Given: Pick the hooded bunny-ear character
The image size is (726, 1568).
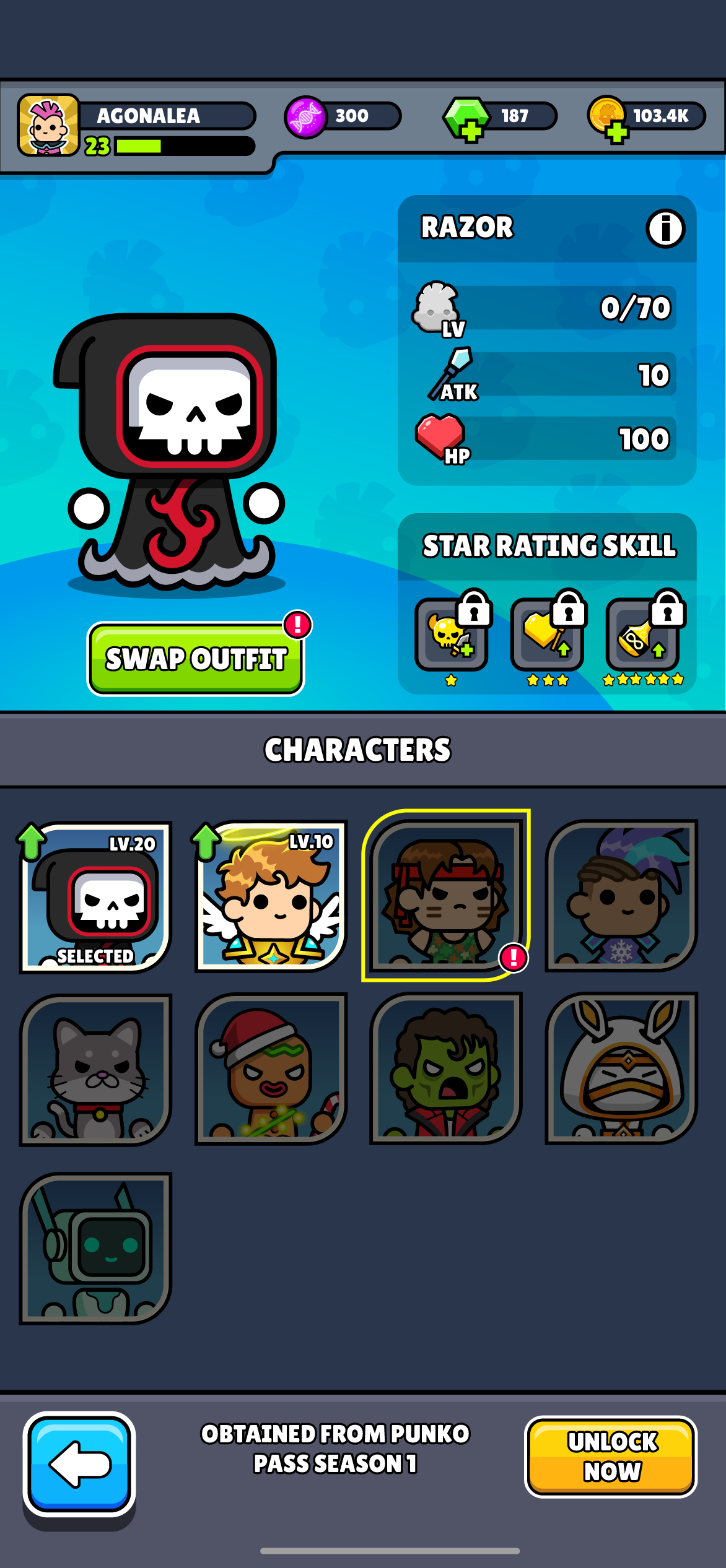Looking at the screenshot, I should click(x=621, y=1069).
